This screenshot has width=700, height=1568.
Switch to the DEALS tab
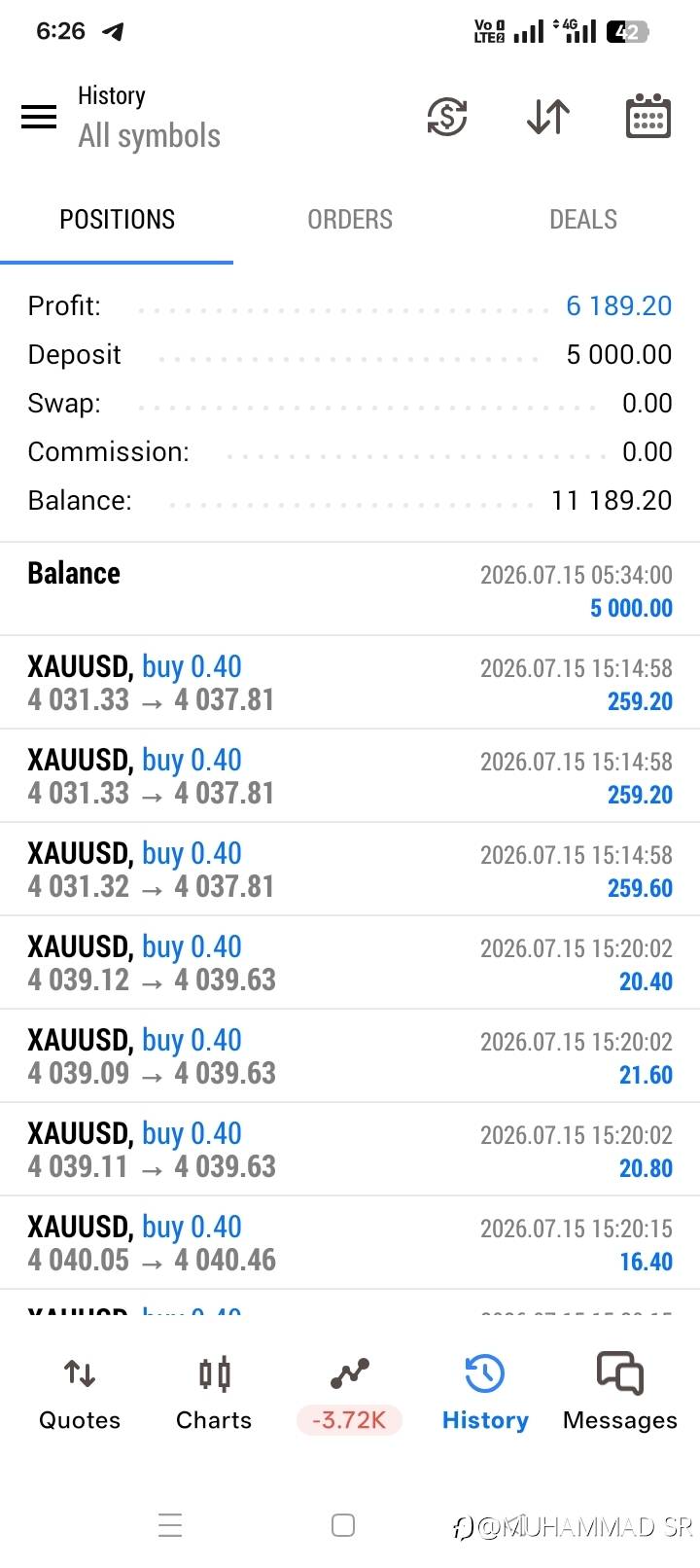point(583,219)
